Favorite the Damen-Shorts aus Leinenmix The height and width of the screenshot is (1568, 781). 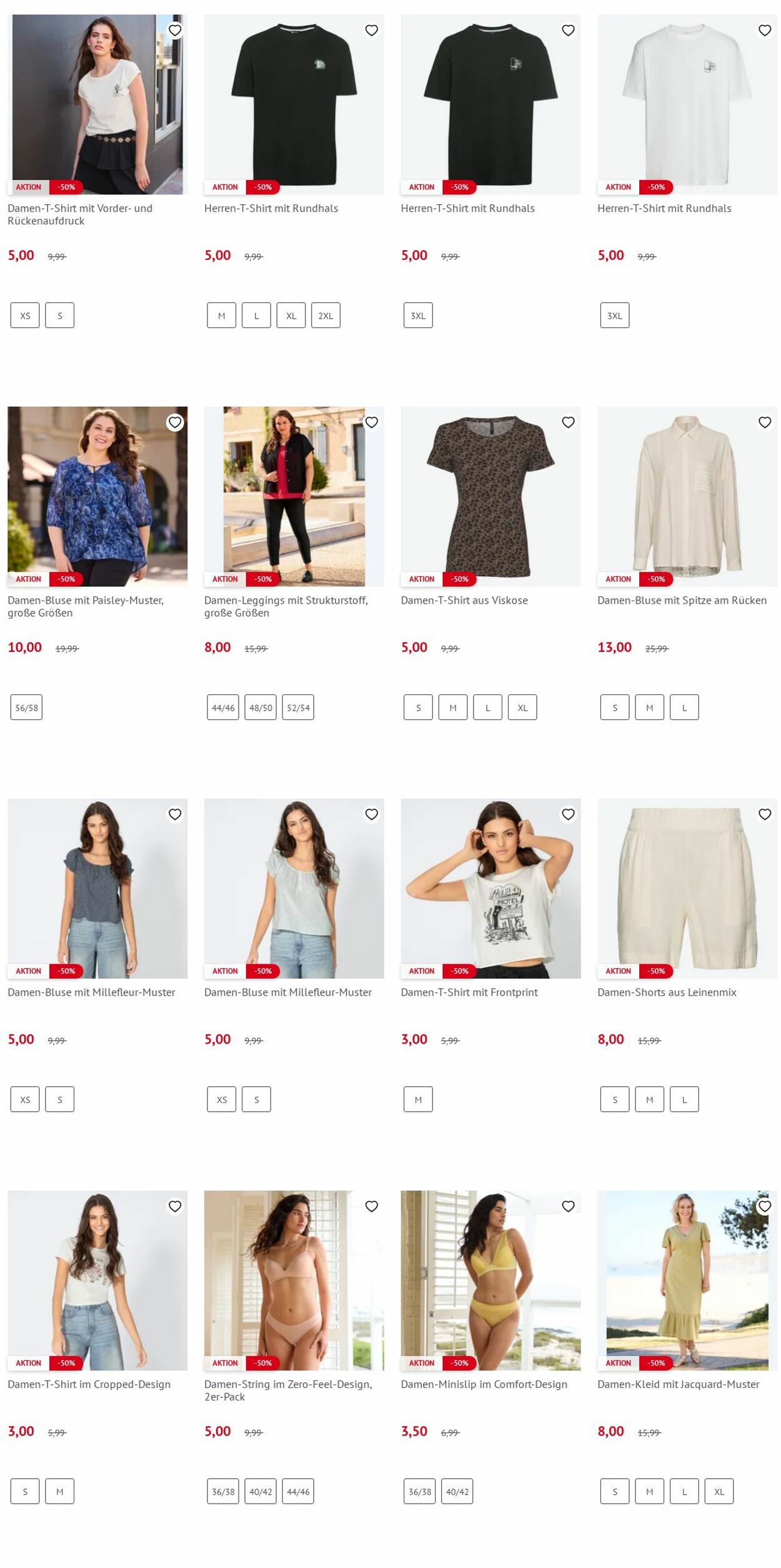coord(765,814)
